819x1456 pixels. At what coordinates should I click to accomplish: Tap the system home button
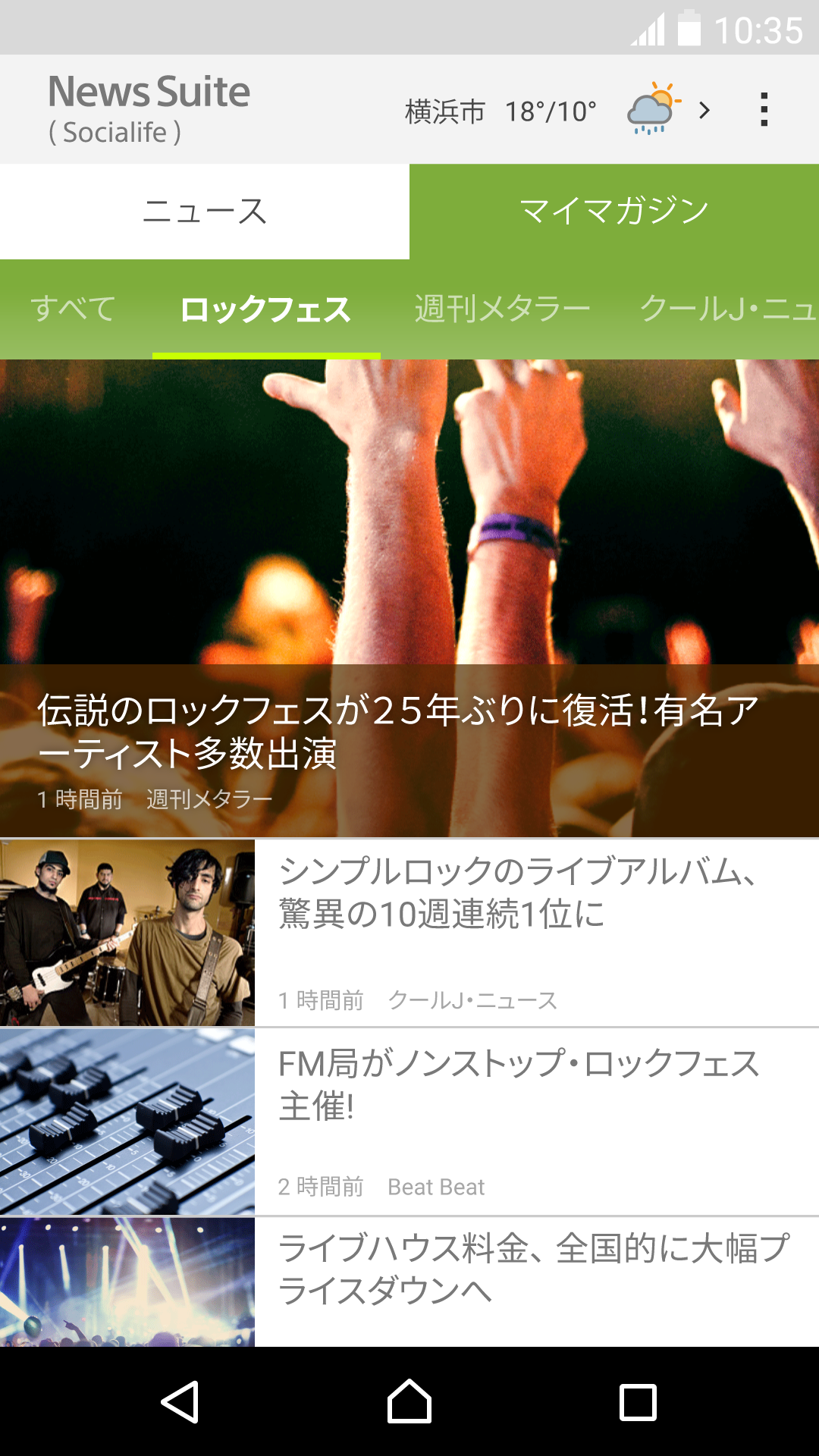tap(409, 1401)
